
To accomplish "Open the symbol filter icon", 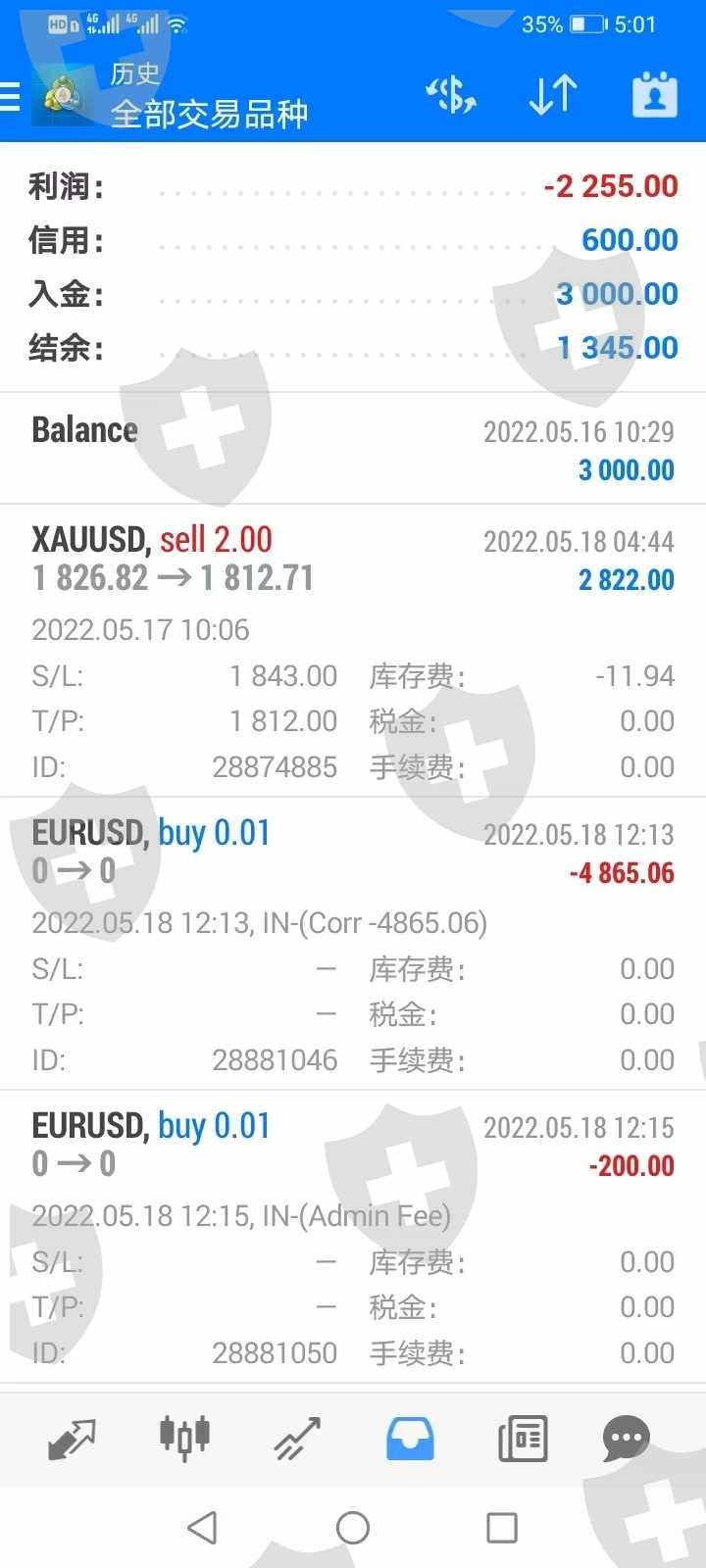I will point(451,96).
